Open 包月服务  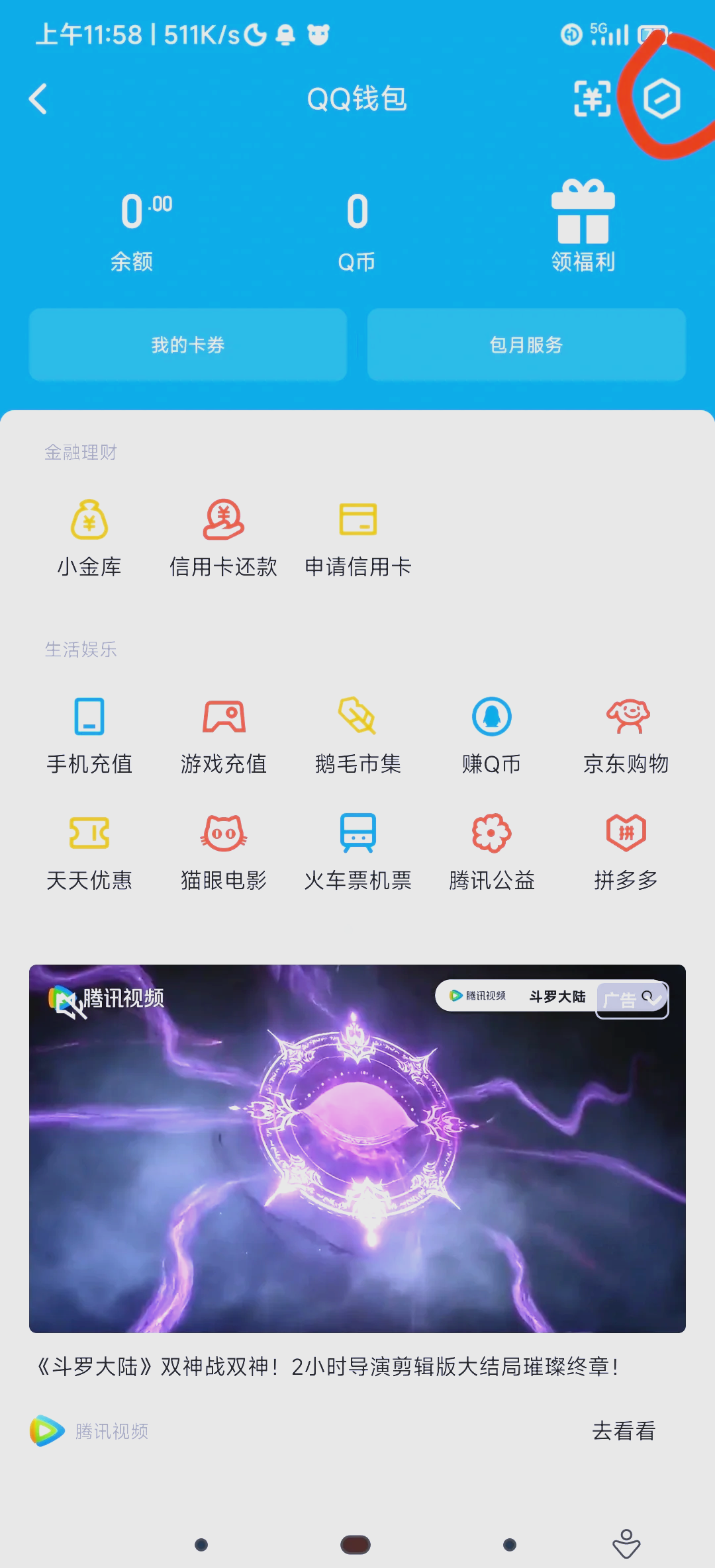tap(526, 345)
